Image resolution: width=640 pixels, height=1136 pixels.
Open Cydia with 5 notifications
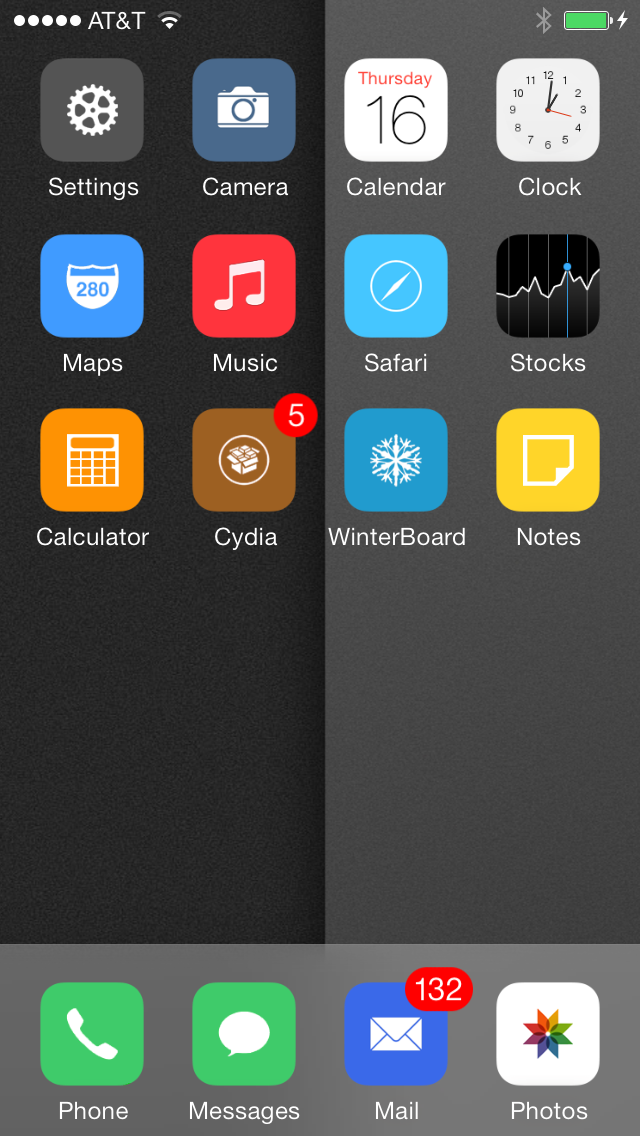pyautogui.click(x=244, y=460)
